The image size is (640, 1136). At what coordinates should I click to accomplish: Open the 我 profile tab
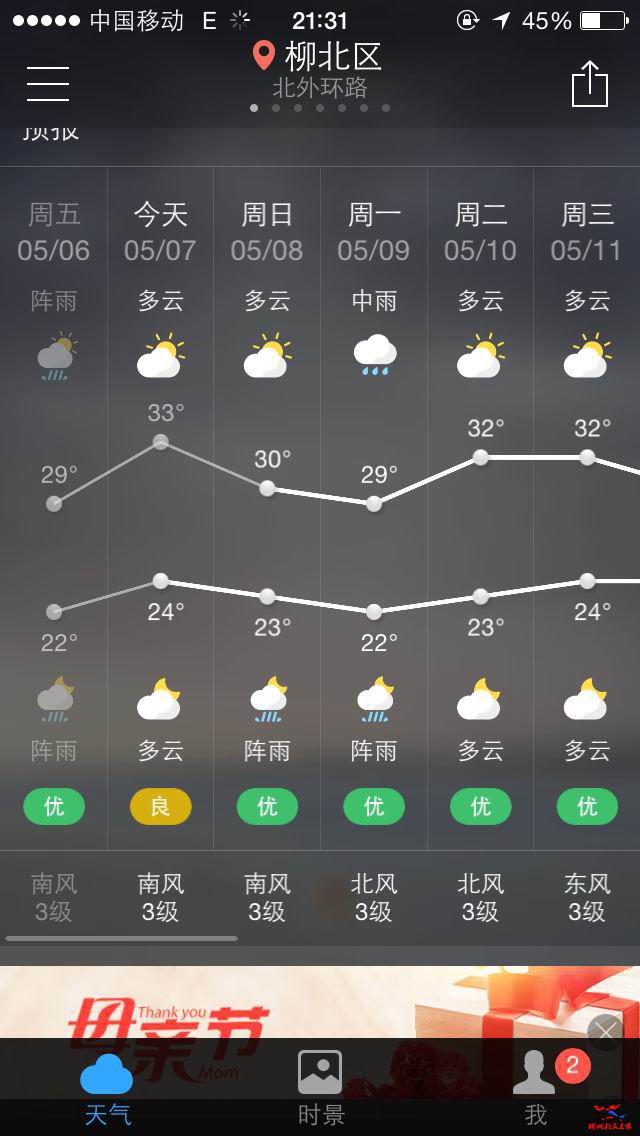click(536, 1088)
